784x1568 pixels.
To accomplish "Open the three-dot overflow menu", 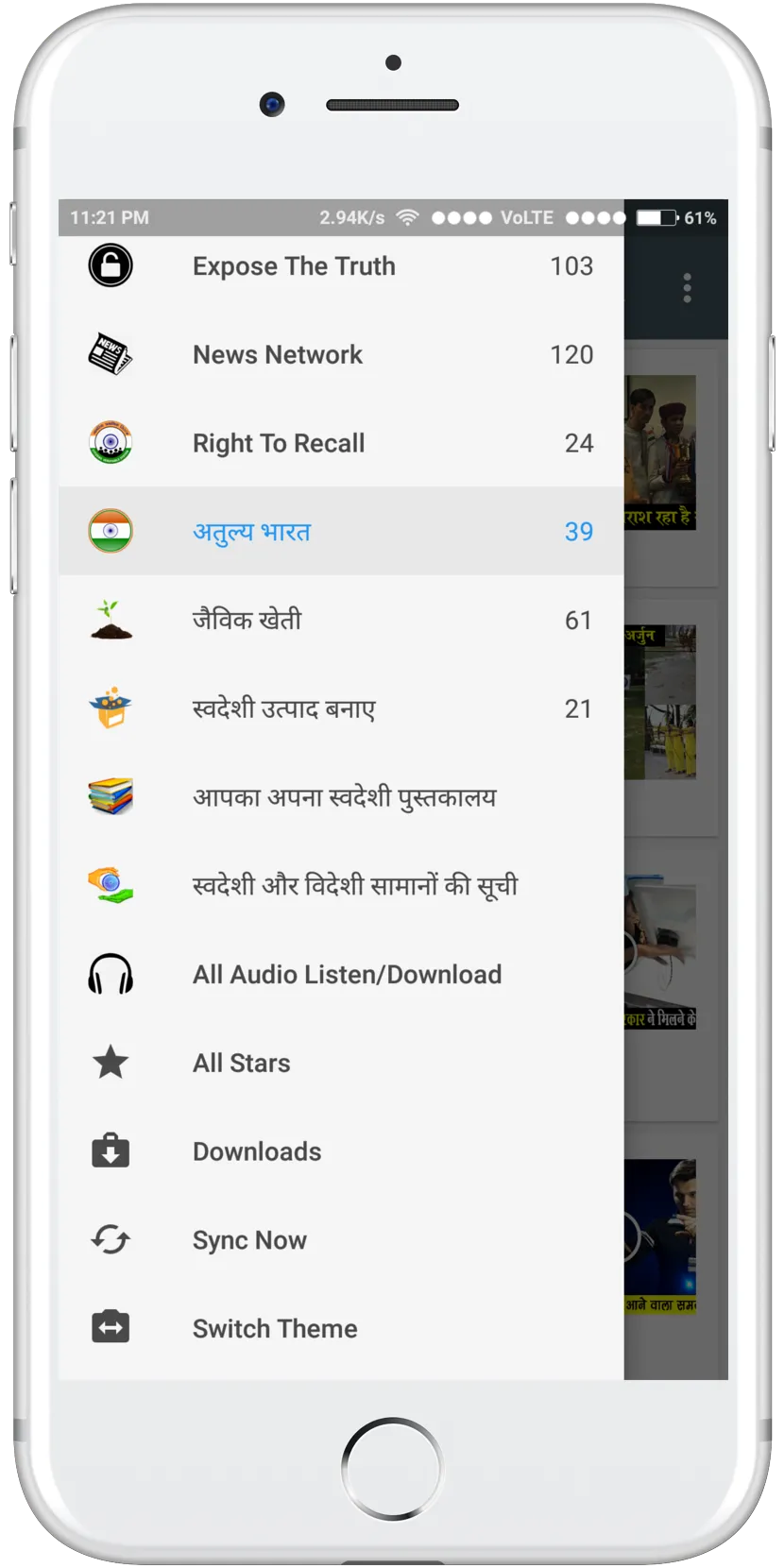I will (688, 288).
